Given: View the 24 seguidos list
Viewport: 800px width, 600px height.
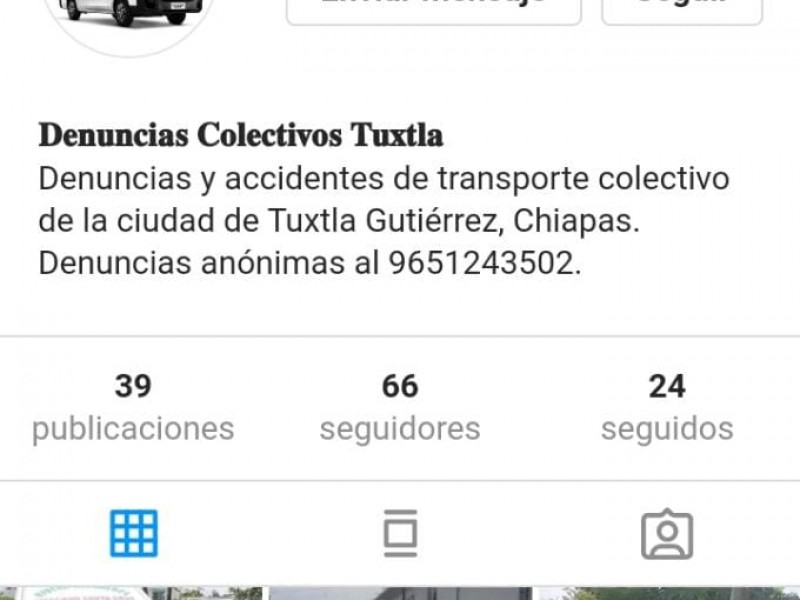Looking at the screenshot, I should click(666, 407).
